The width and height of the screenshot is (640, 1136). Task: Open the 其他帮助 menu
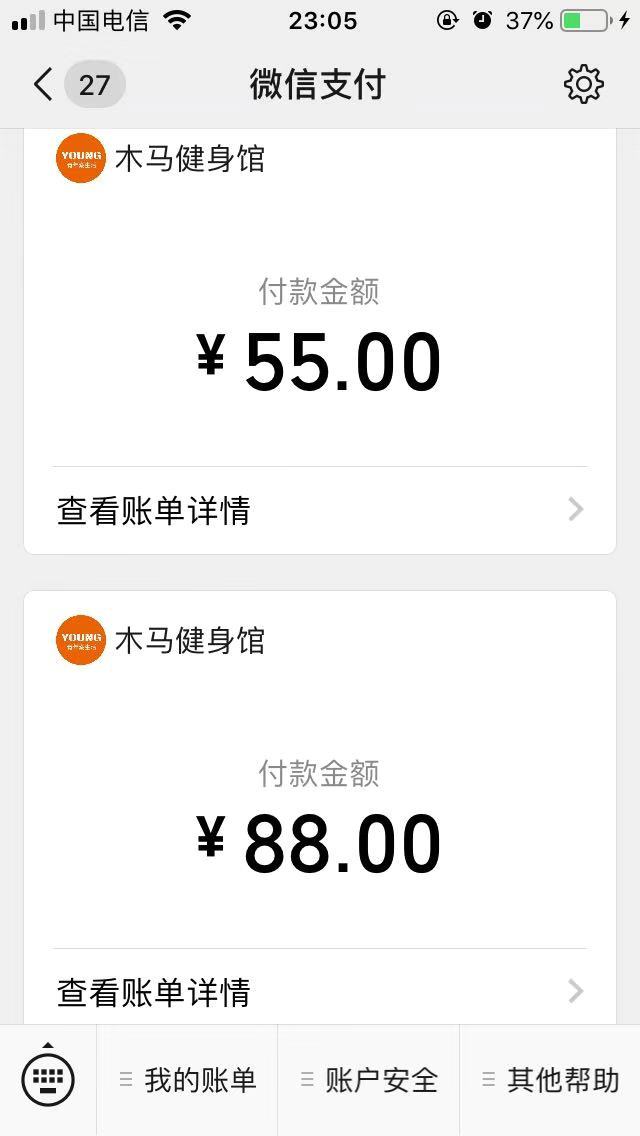tap(550, 1080)
